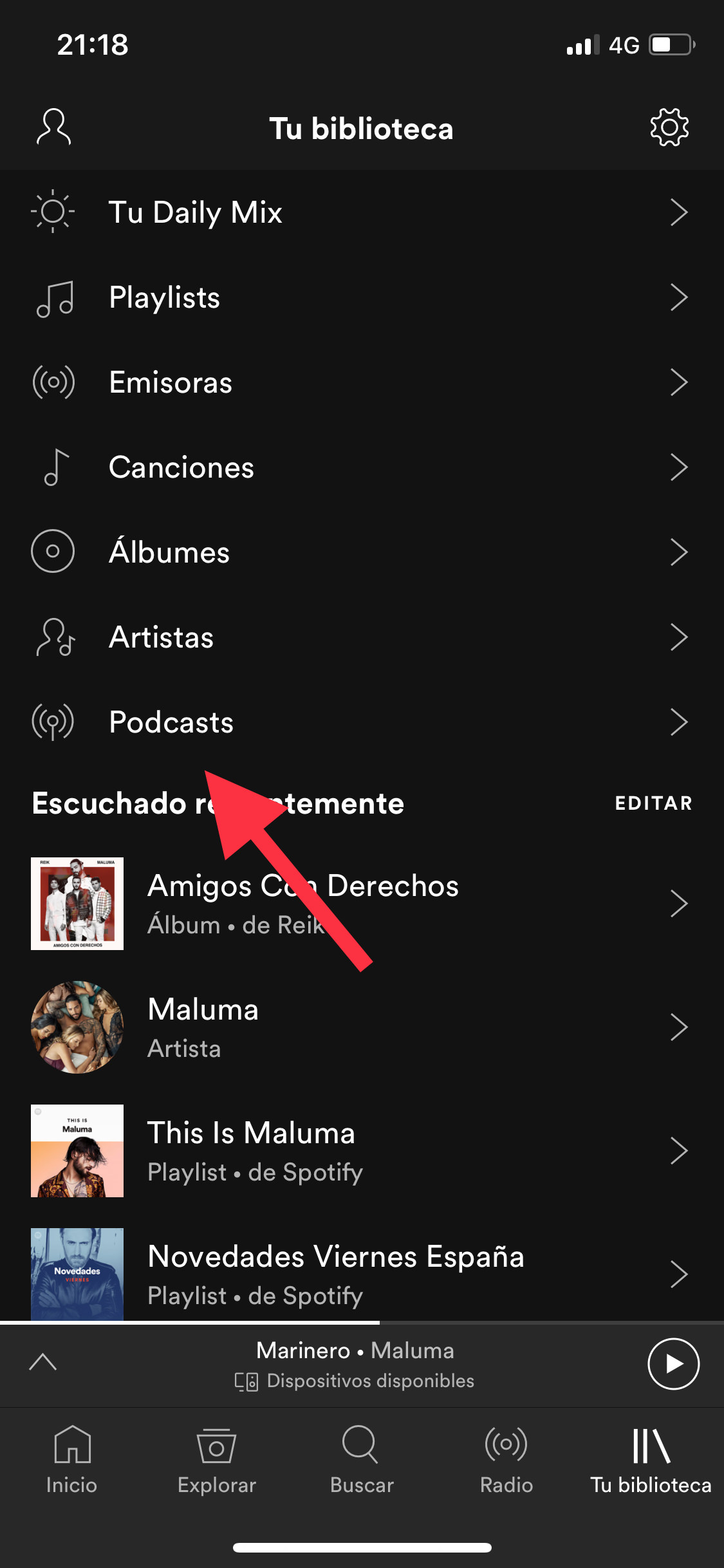Tap EDITAR for recently played
Screen dimensions: 724x1568
coord(653,803)
